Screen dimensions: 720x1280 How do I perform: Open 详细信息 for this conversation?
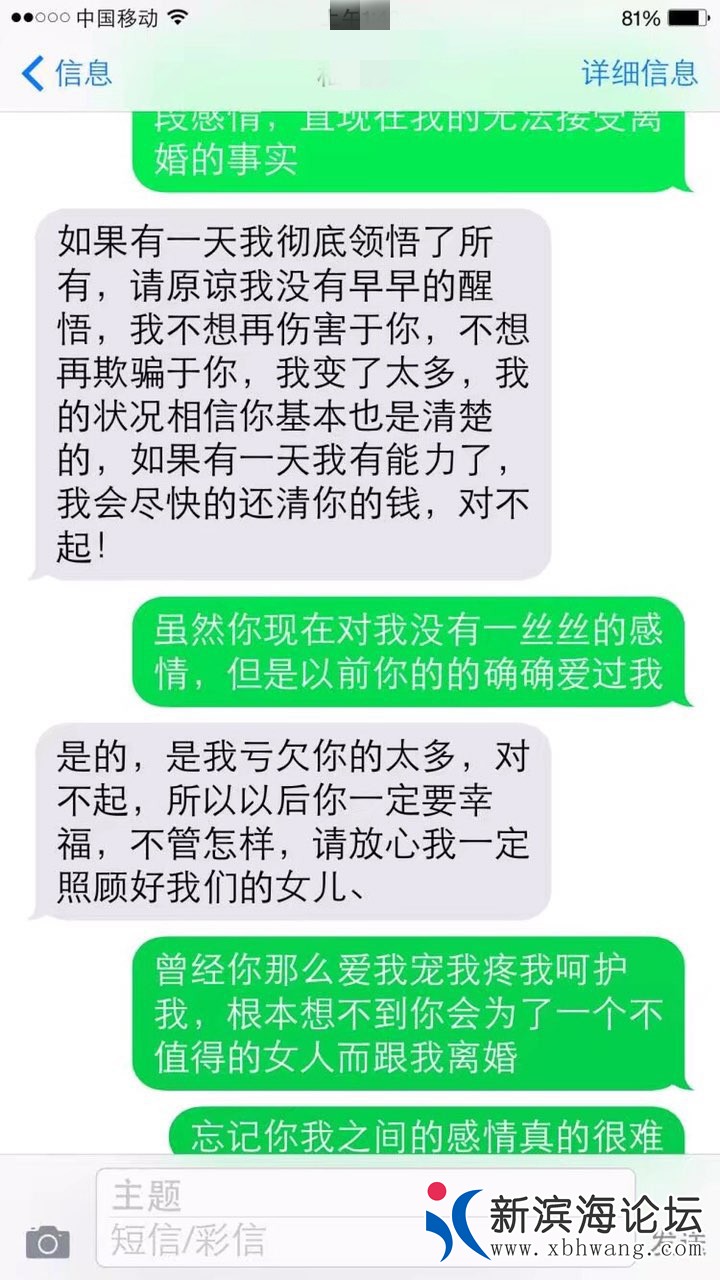coord(639,73)
